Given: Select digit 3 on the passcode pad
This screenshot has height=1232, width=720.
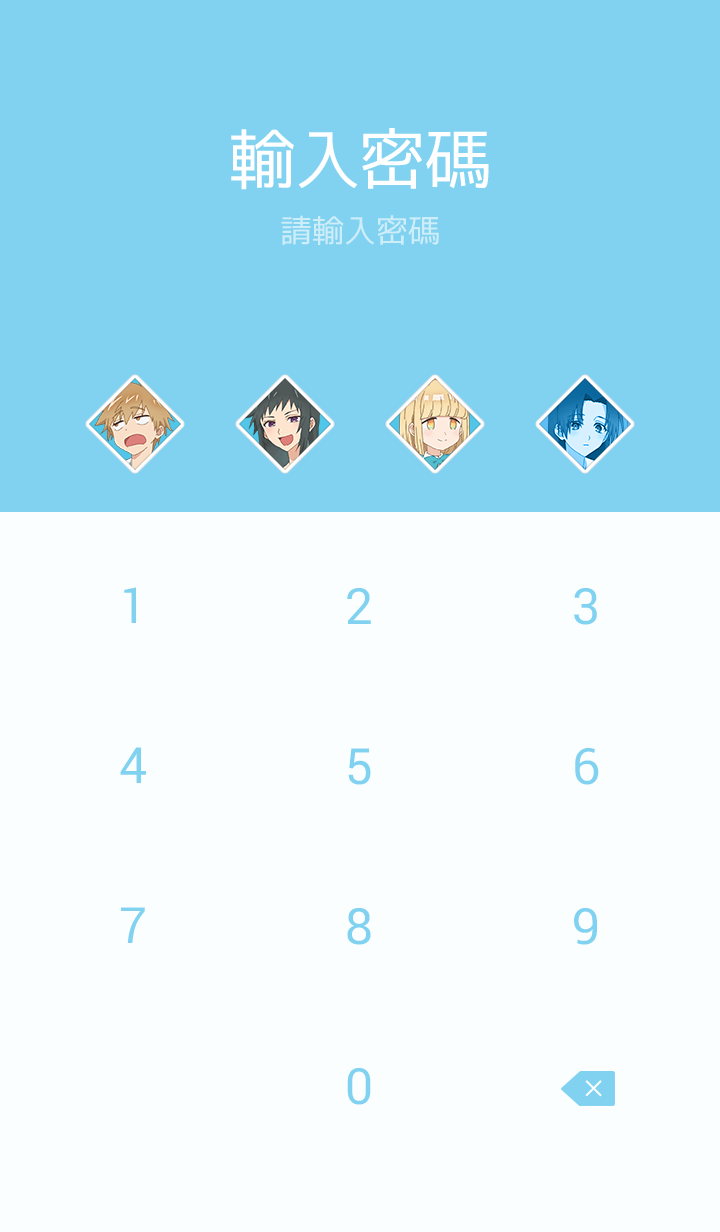Looking at the screenshot, I should (x=586, y=607).
